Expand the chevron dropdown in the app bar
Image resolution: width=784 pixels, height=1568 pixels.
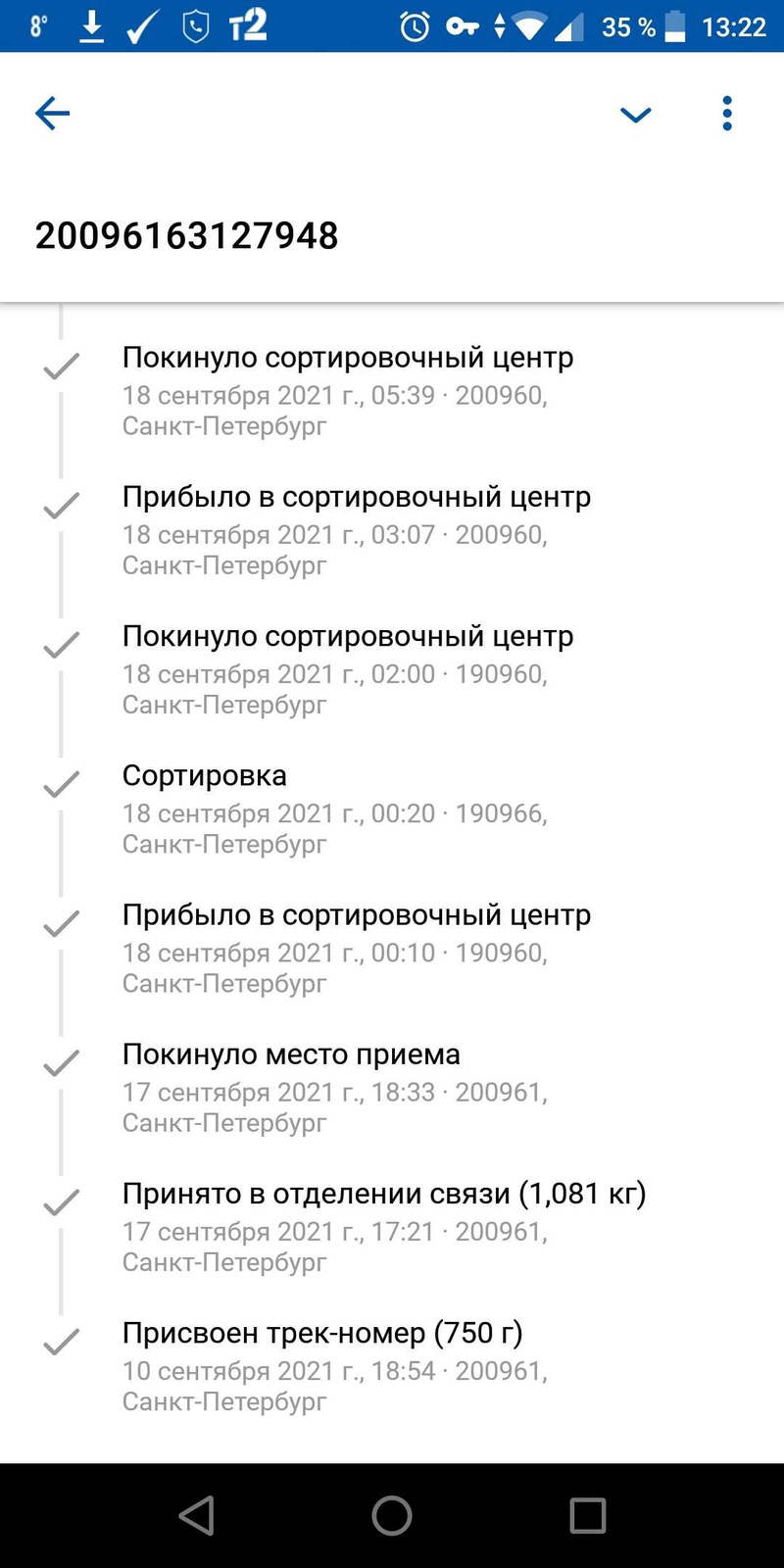click(636, 115)
